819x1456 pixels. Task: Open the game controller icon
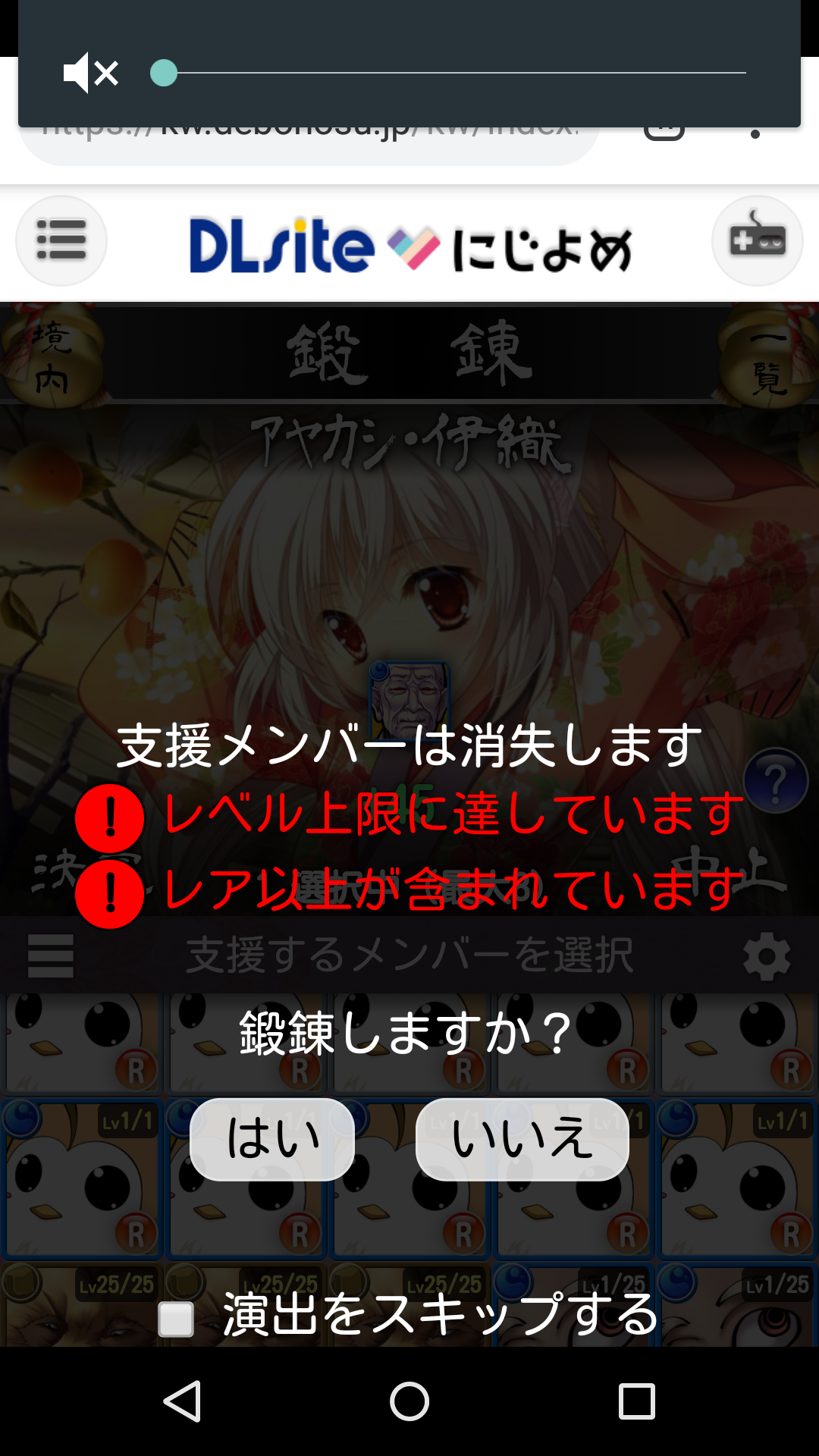(x=757, y=240)
